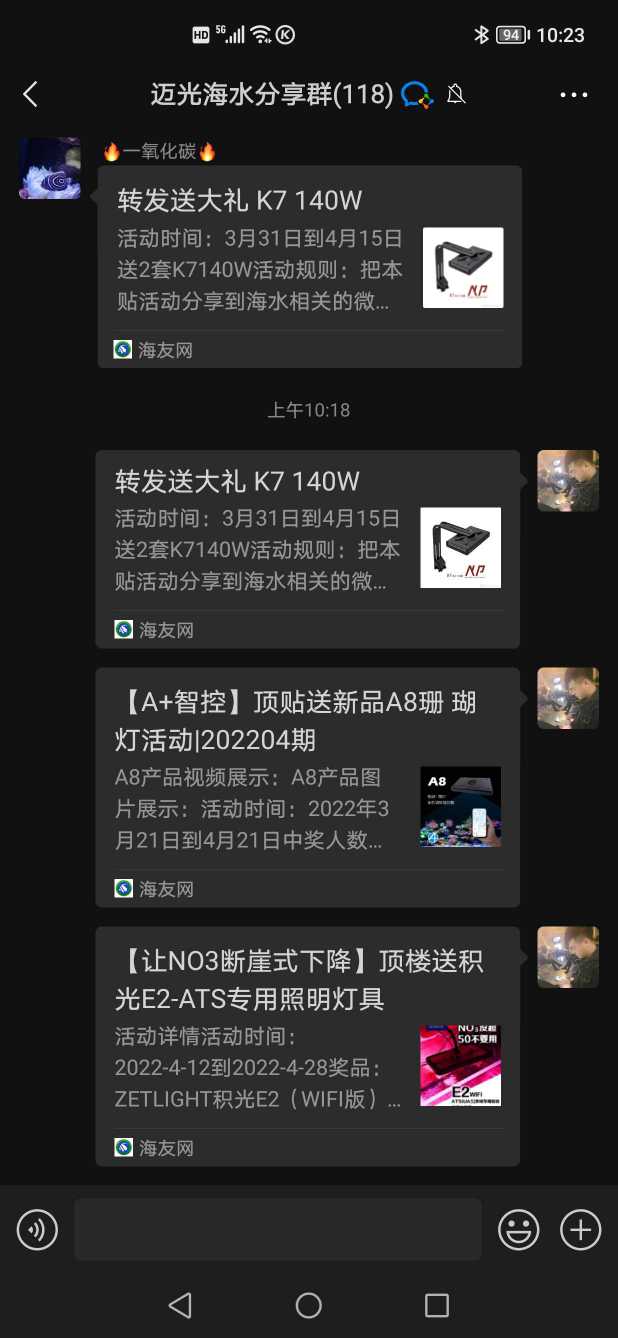This screenshot has width=618, height=1338.
Task: Tap the system home button
Action: tap(309, 1305)
